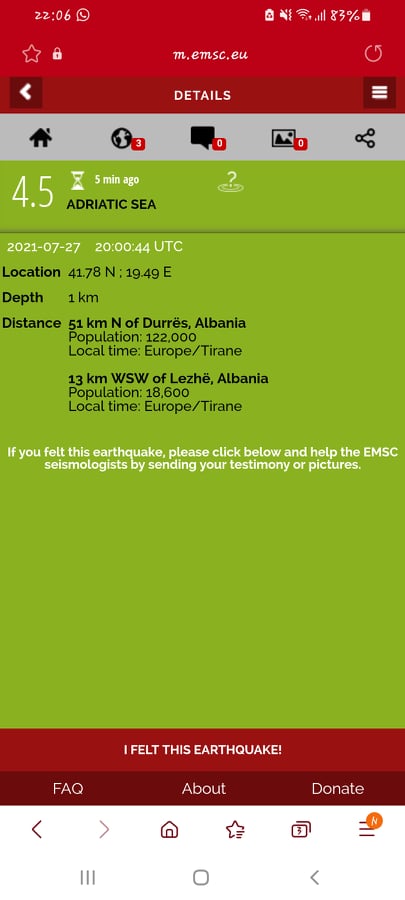This screenshot has height=900, width=405.
Task: Open the system recent apps button
Action: [88, 877]
